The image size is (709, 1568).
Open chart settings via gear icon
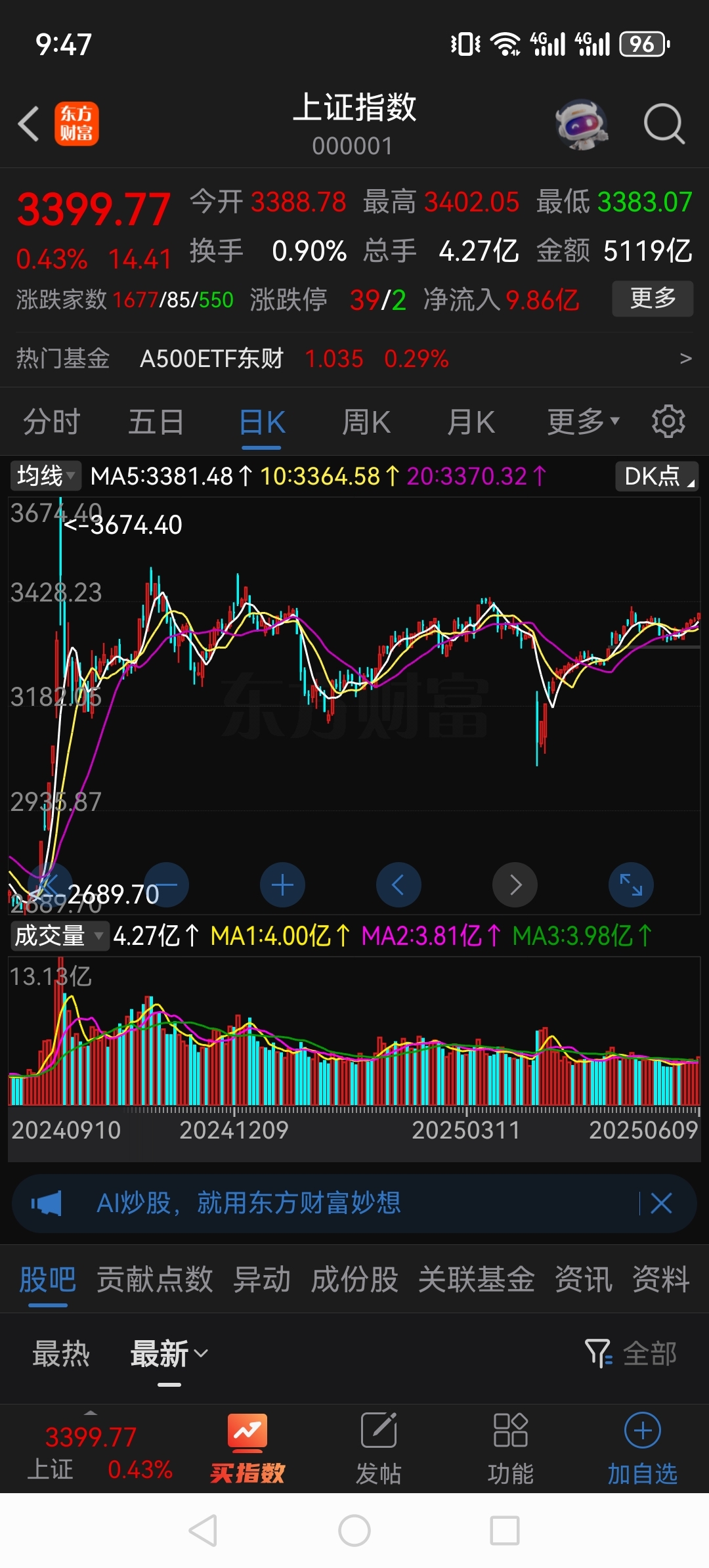coord(668,421)
